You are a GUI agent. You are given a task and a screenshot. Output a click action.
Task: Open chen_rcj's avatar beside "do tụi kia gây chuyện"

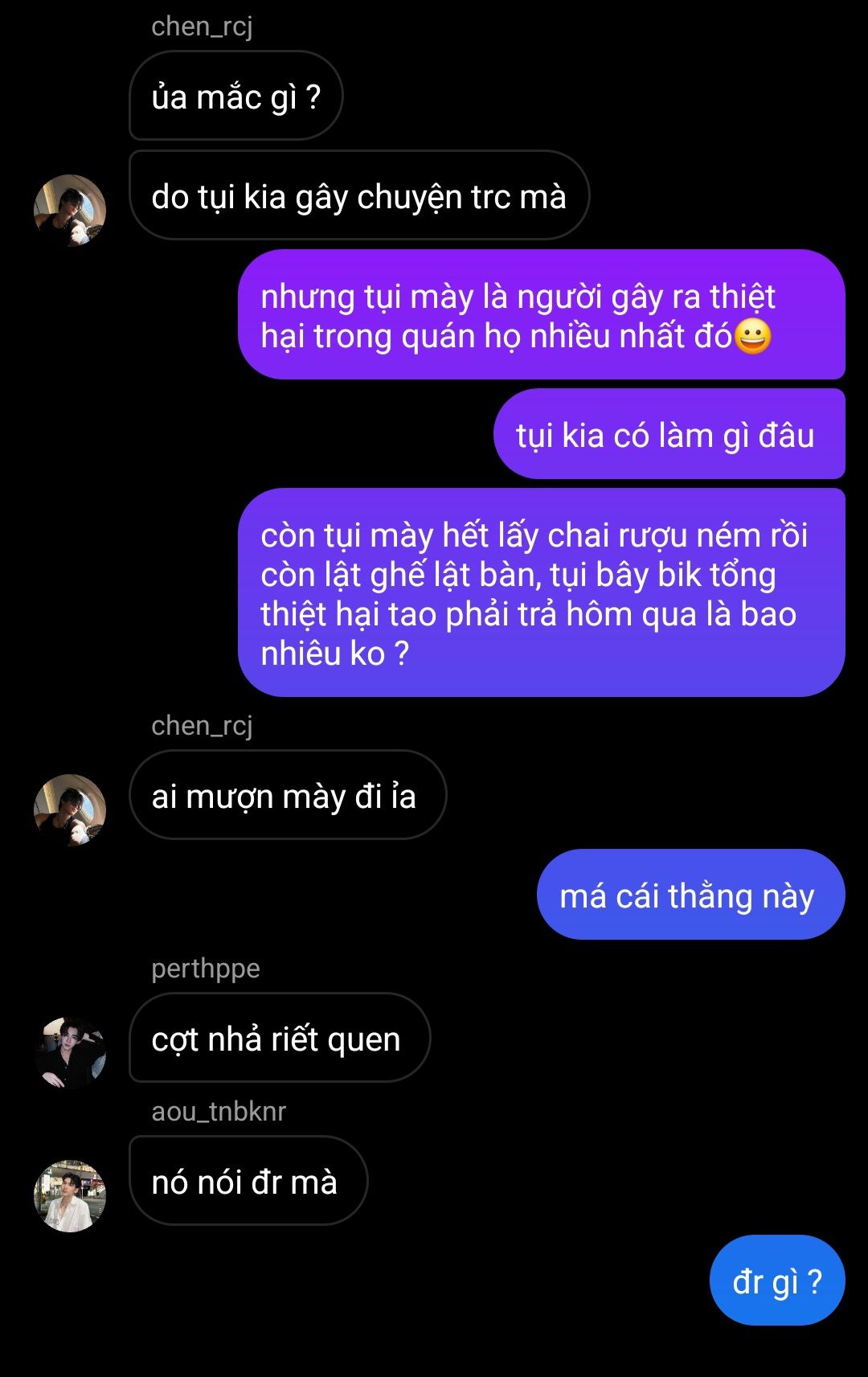coord(70,211)
